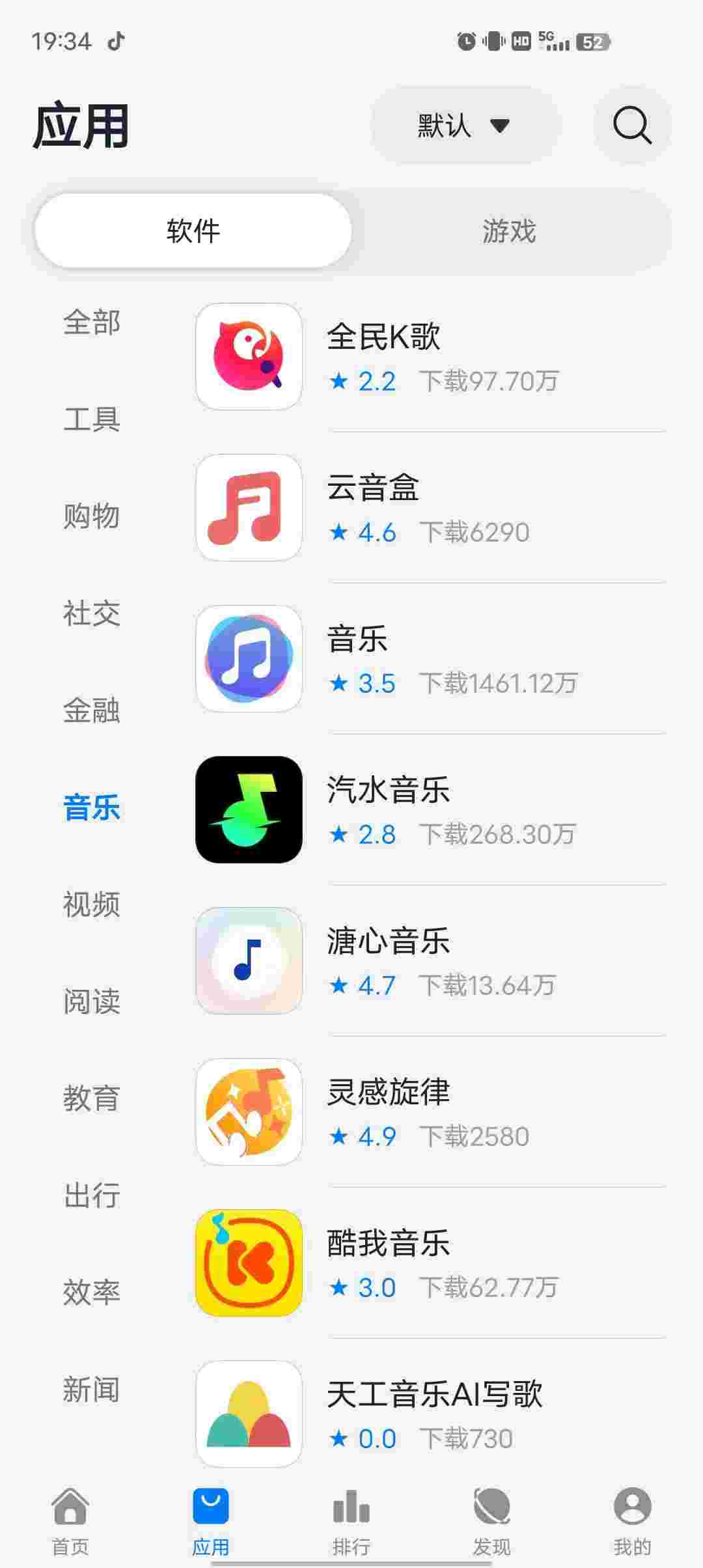This screenshot has width=703, height=1568.
Task: Select the 软件 tab
Action: coord(193,231)
